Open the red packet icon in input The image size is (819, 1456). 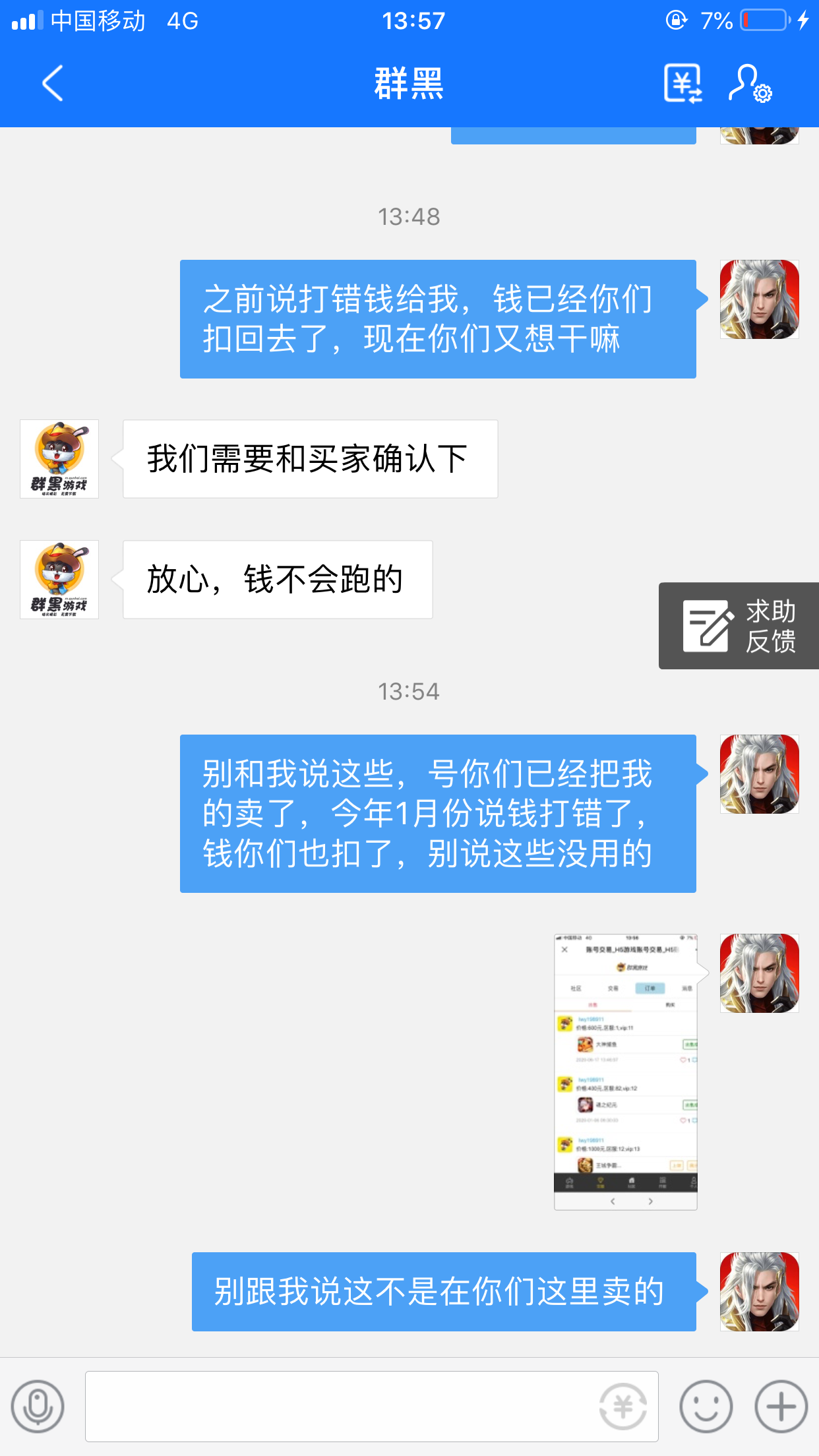pos(622,1407)
